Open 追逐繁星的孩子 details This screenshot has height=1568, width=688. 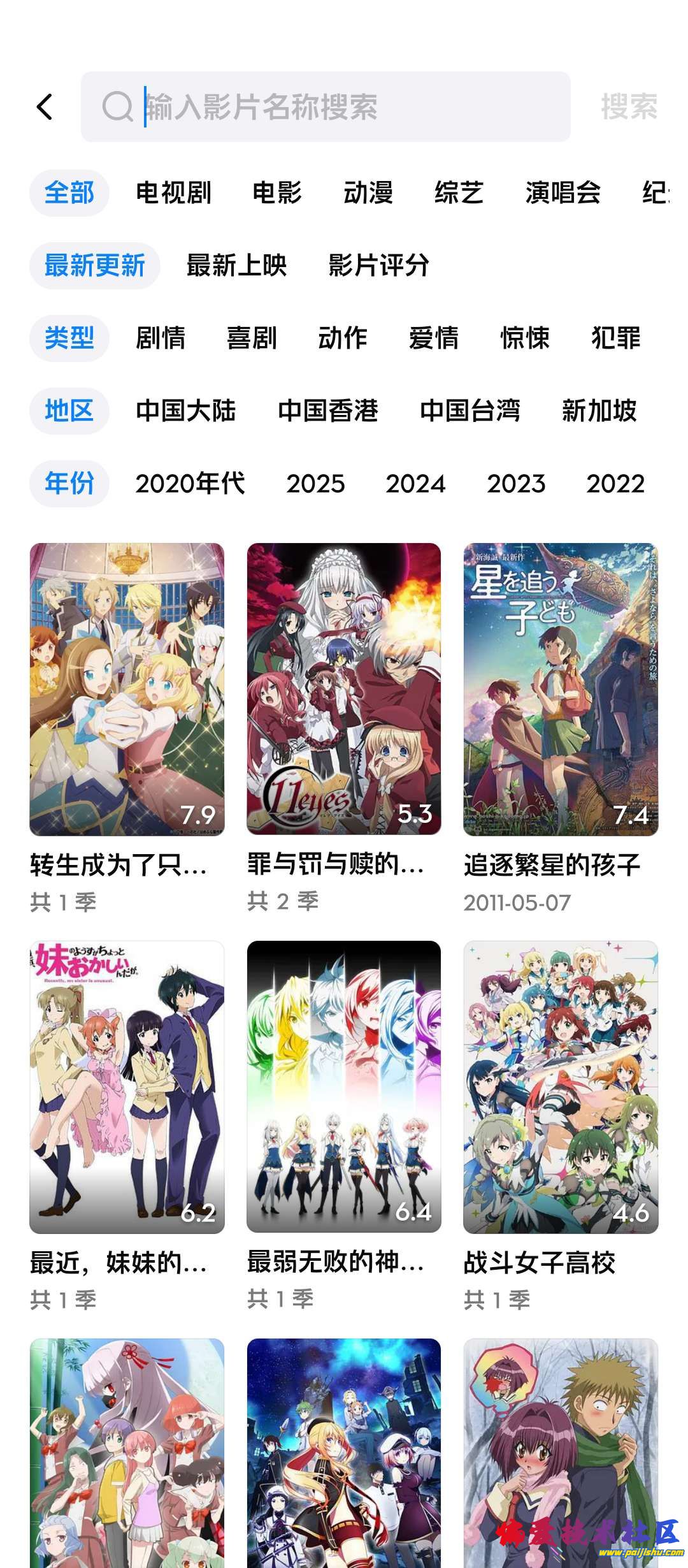[561, 690]
